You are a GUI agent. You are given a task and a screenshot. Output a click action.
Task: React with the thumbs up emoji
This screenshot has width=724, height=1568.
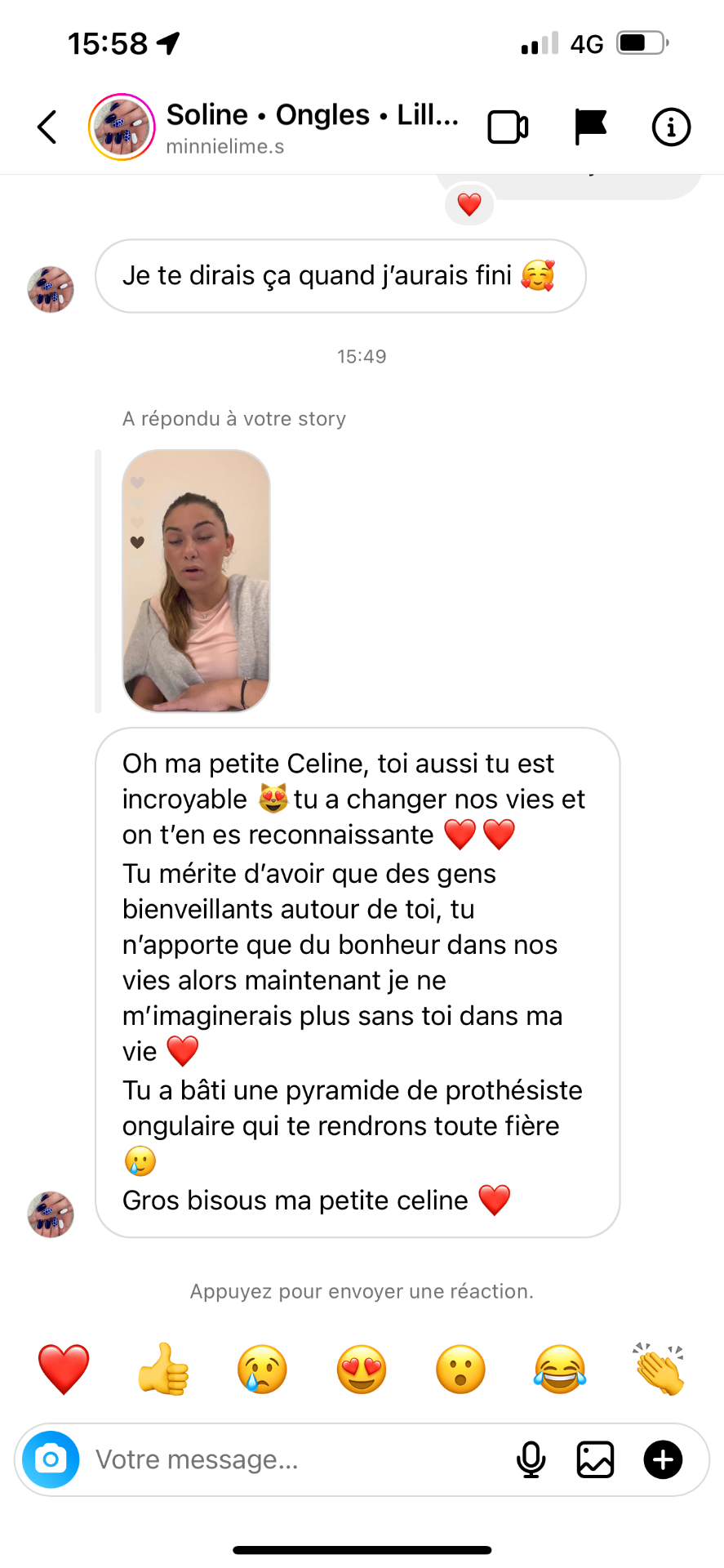(163, 1370)
